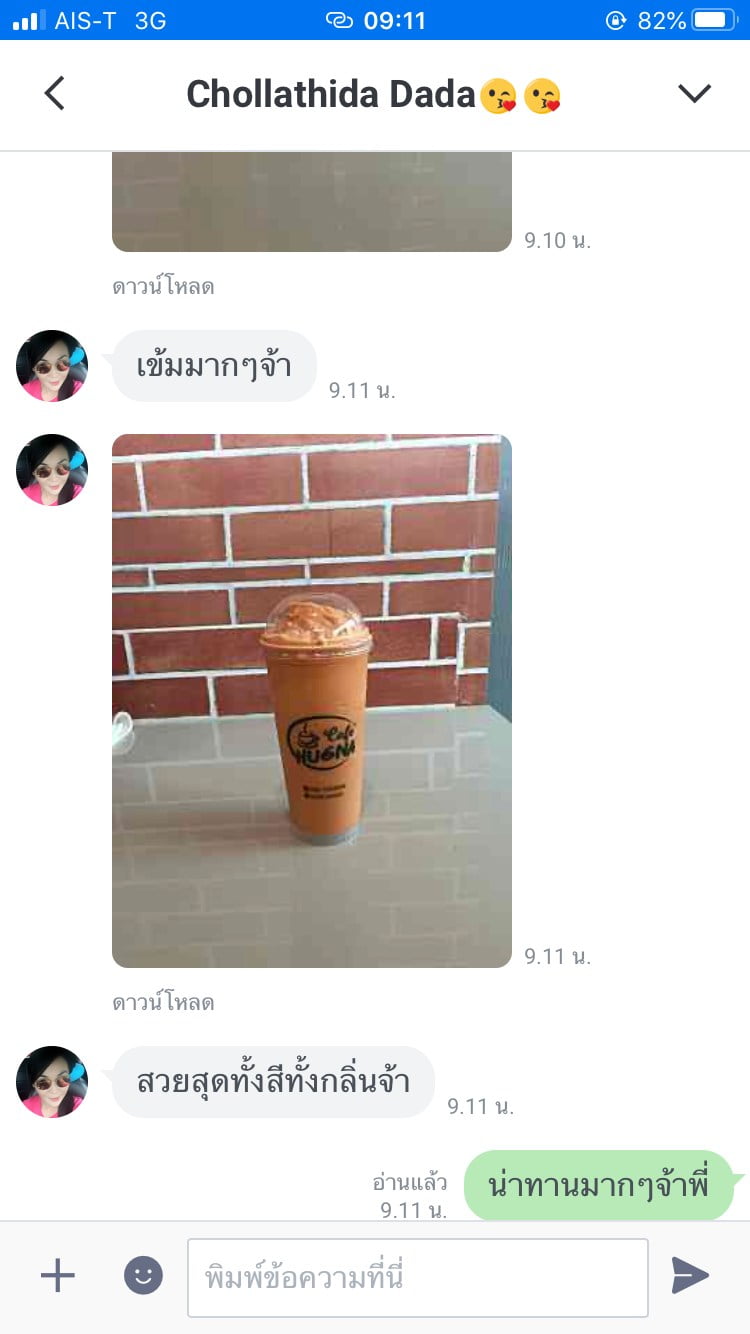The image size is (750, 1334).
Task: Tap ดาวน์โหลด under the top partial photo
Action: [x=163, y=287]
